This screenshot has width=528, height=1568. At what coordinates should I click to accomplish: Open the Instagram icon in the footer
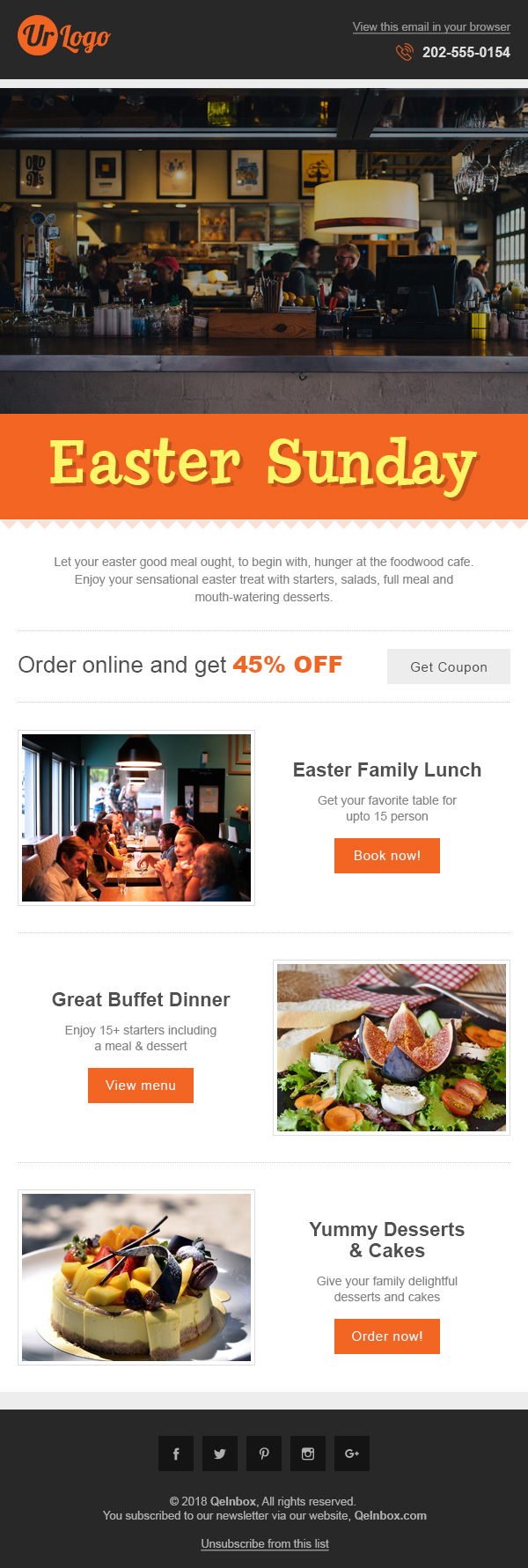point(308,1454)
